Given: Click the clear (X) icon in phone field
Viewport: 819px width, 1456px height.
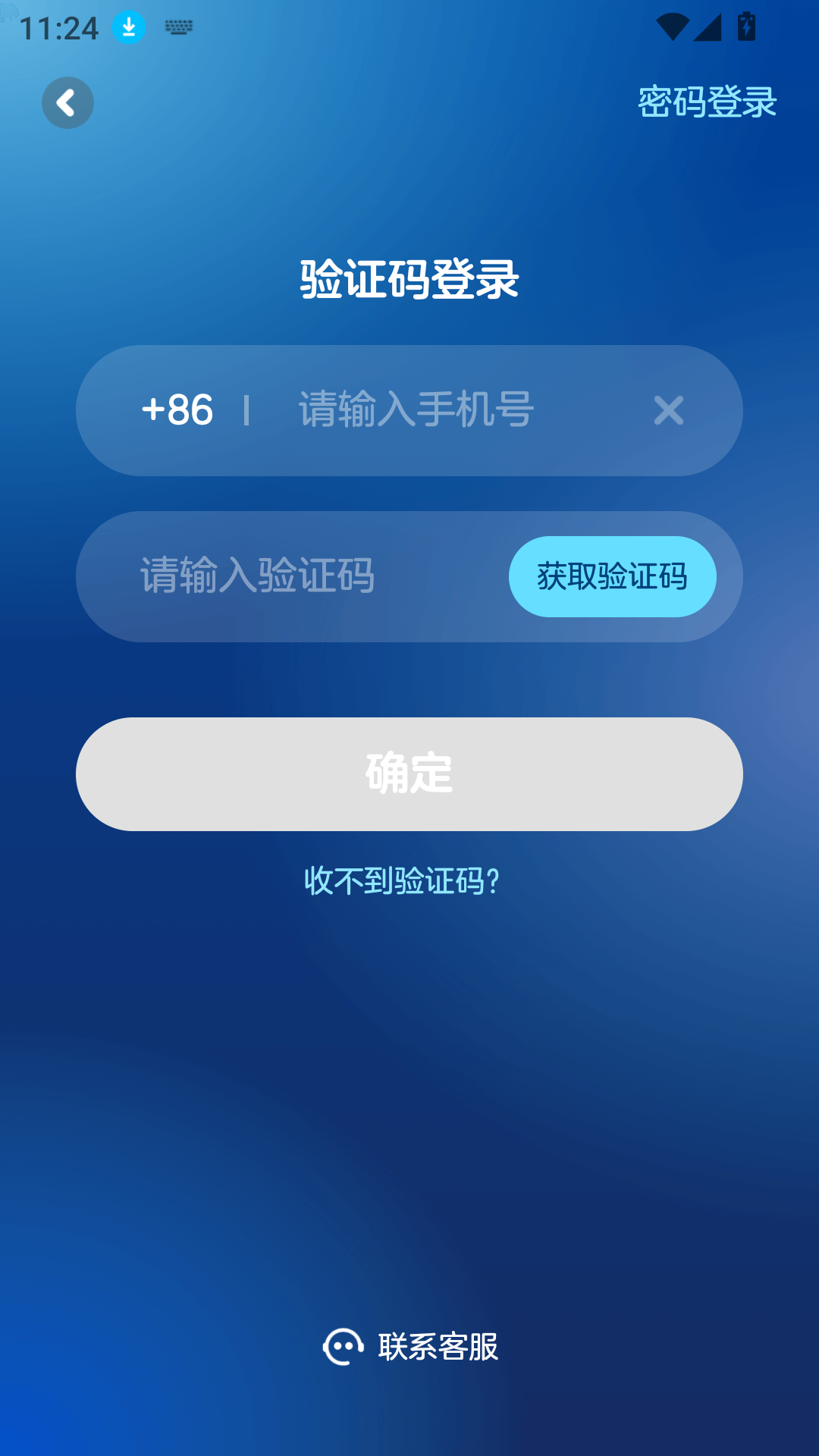Looking at the screenshot, I should click(x=668, y=409).
